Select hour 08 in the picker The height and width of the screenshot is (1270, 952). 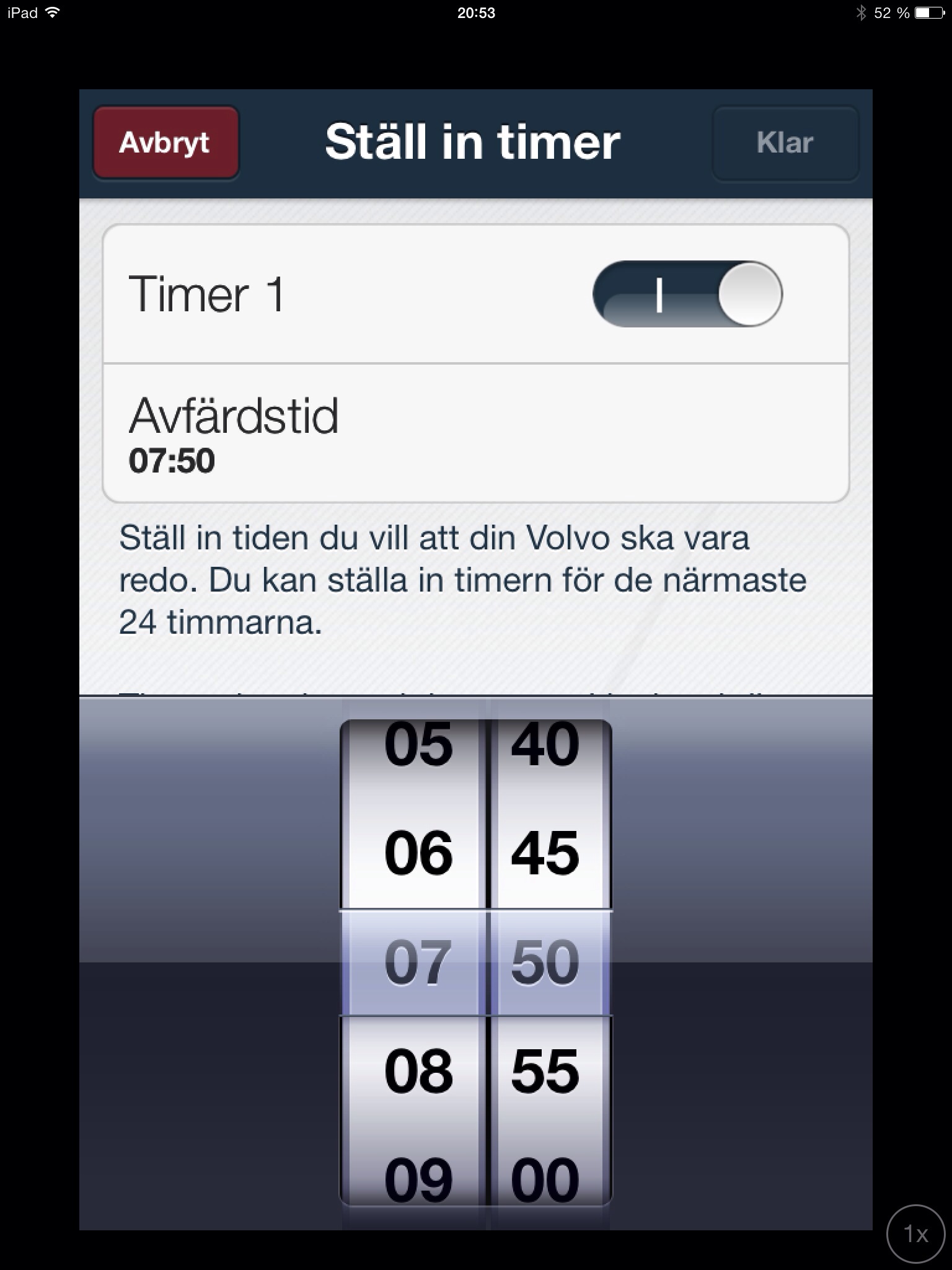[x=418, y=1072]
